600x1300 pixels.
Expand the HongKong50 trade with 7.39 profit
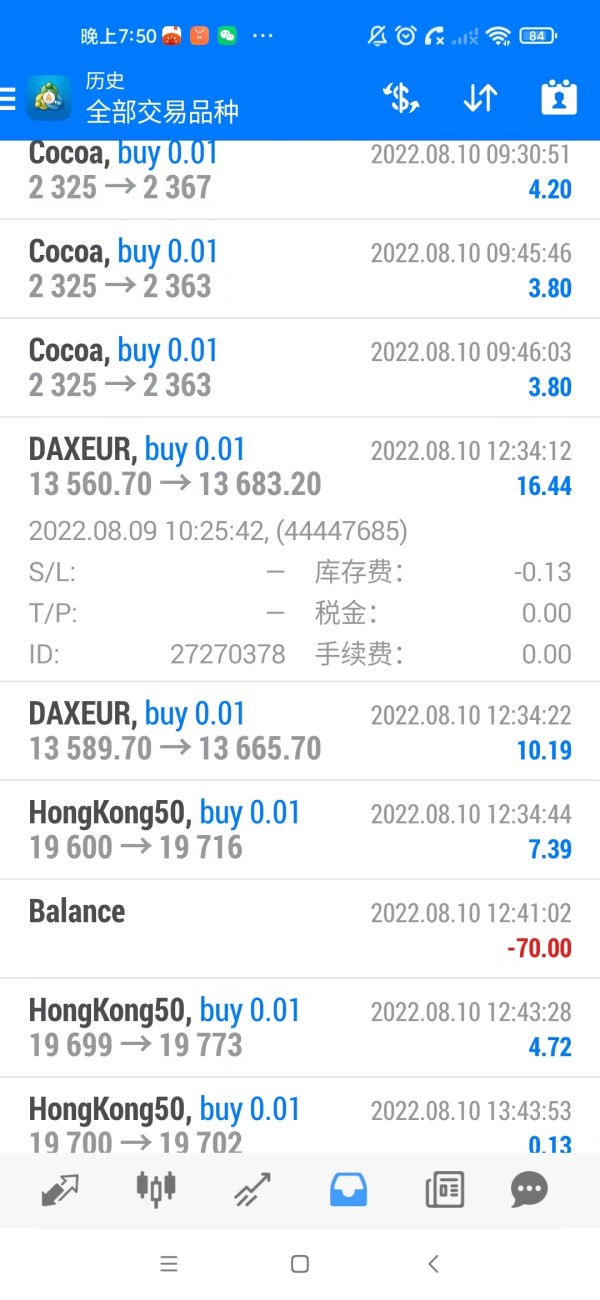300,830
